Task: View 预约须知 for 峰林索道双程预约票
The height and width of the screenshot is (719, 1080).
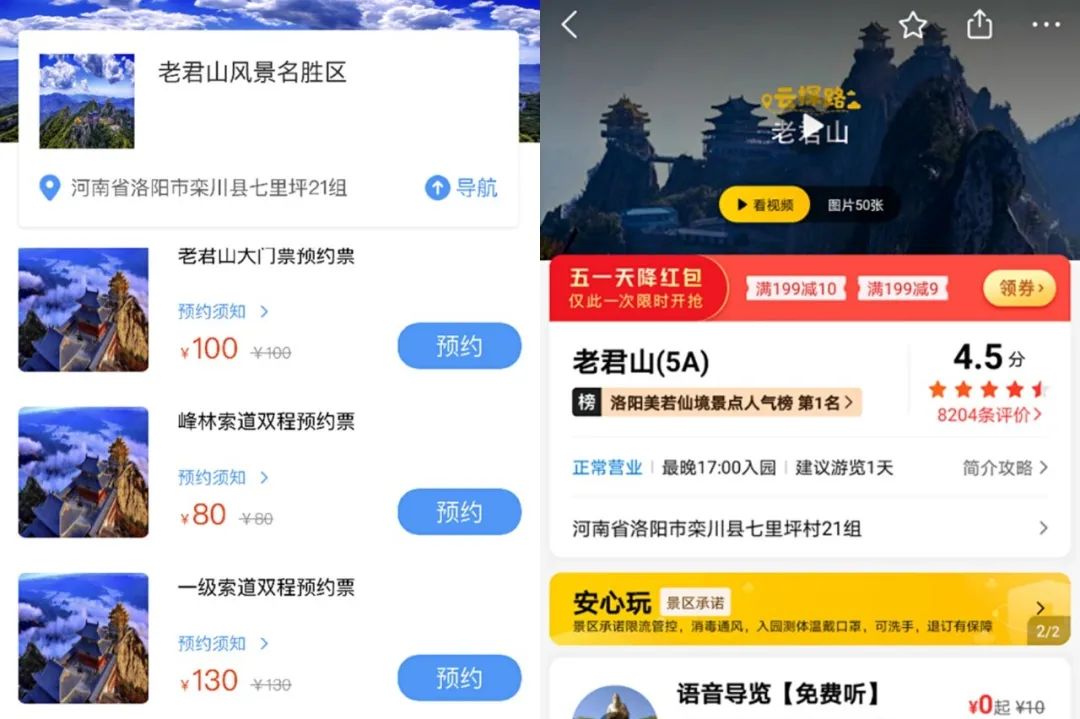Action: pos(222,477)
